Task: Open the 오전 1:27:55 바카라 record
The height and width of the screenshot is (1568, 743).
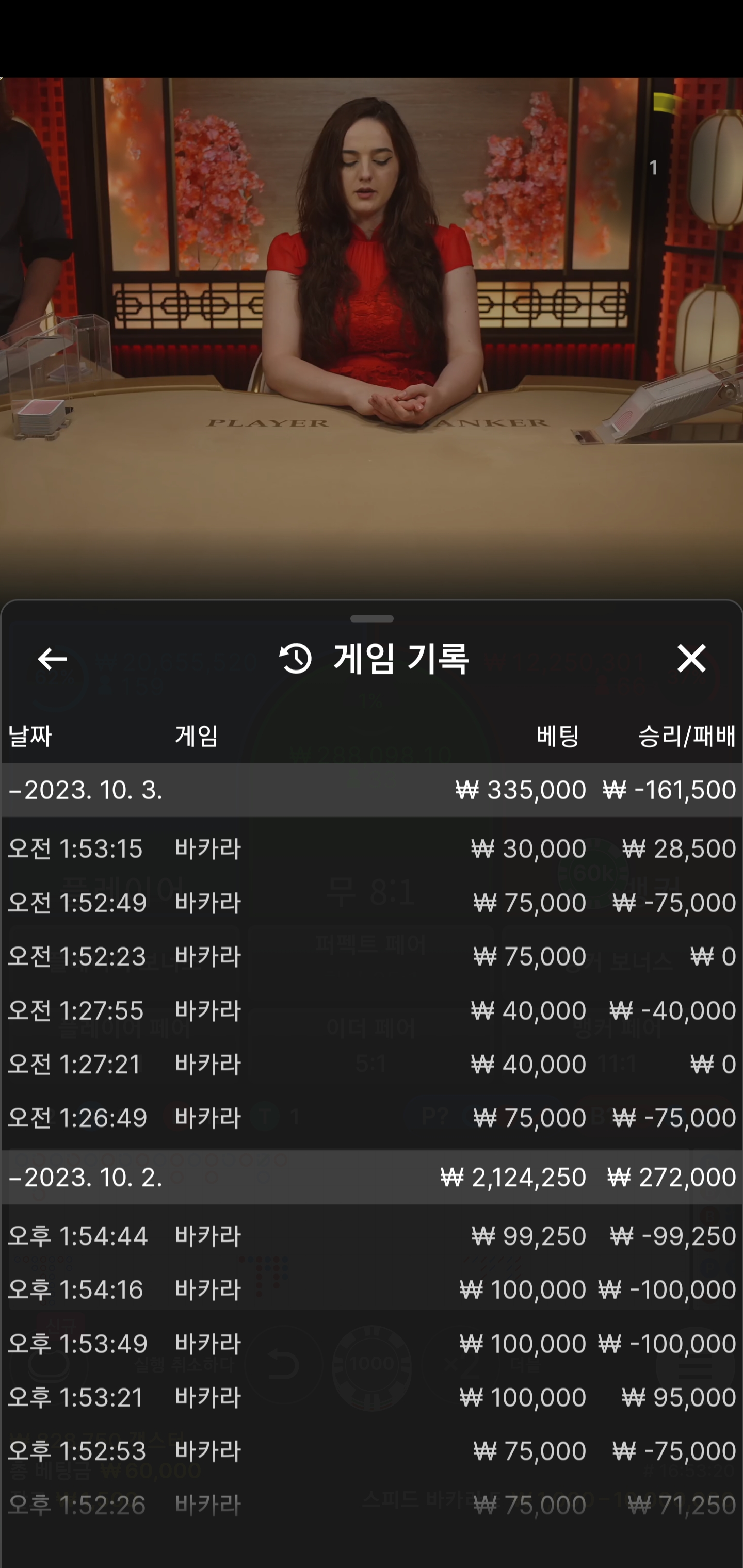Action: pos(372,1010)
